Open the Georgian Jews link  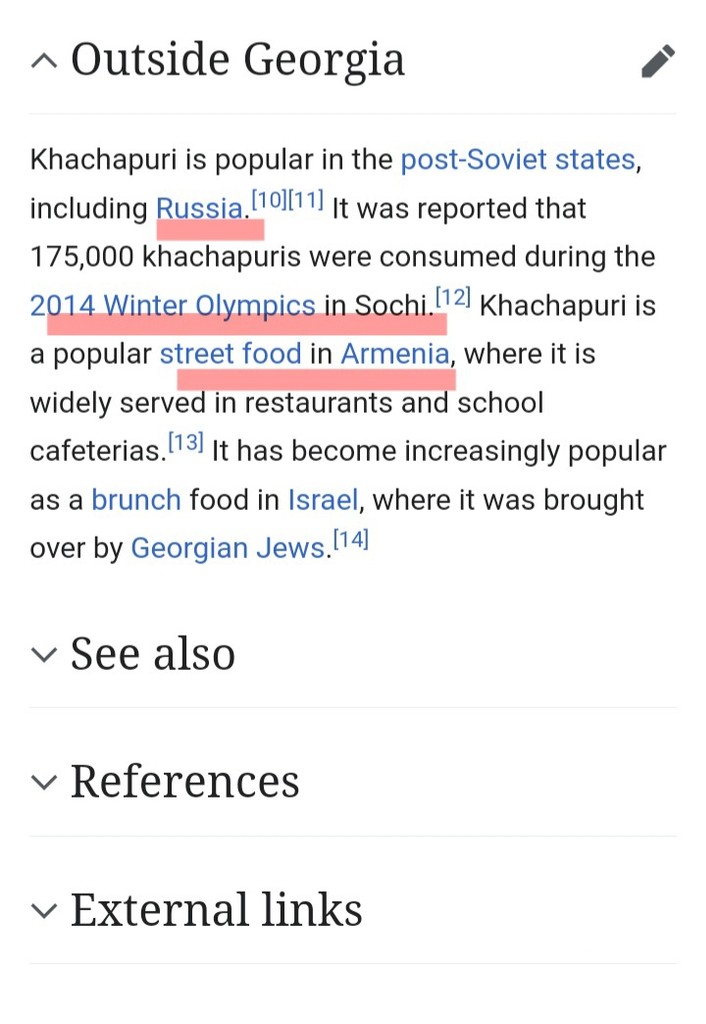click(x=228, y=548)
